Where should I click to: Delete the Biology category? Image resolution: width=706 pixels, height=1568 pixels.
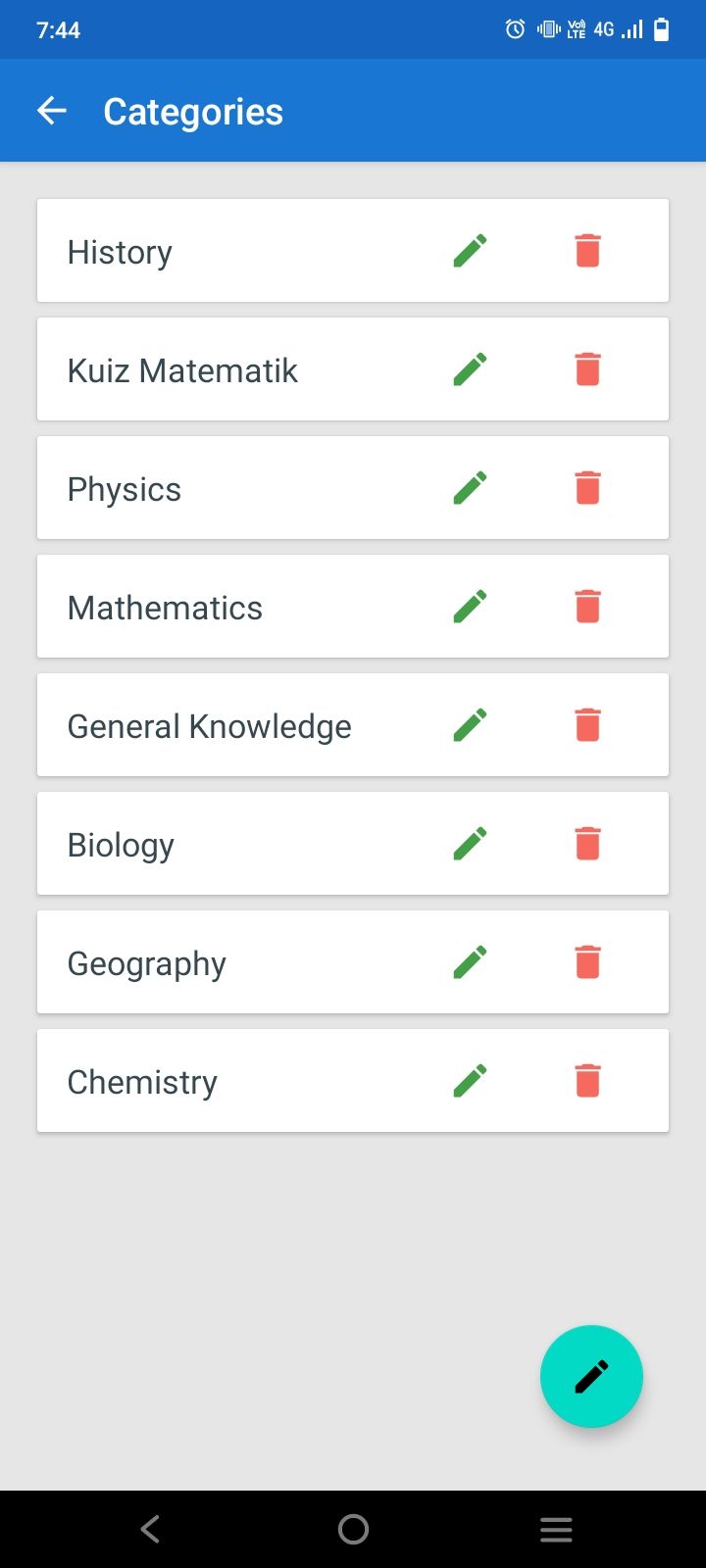click(x=587, y=844)
